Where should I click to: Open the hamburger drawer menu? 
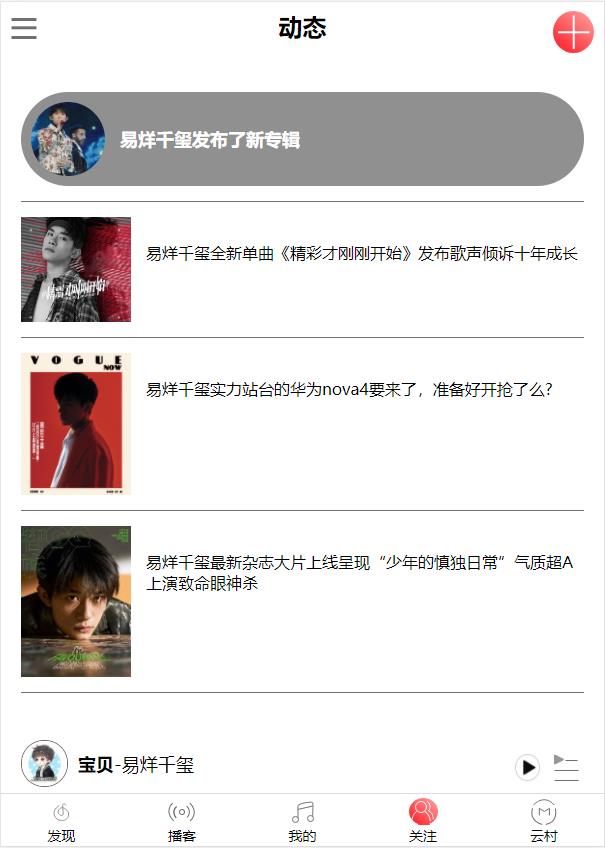coord(24,28)
